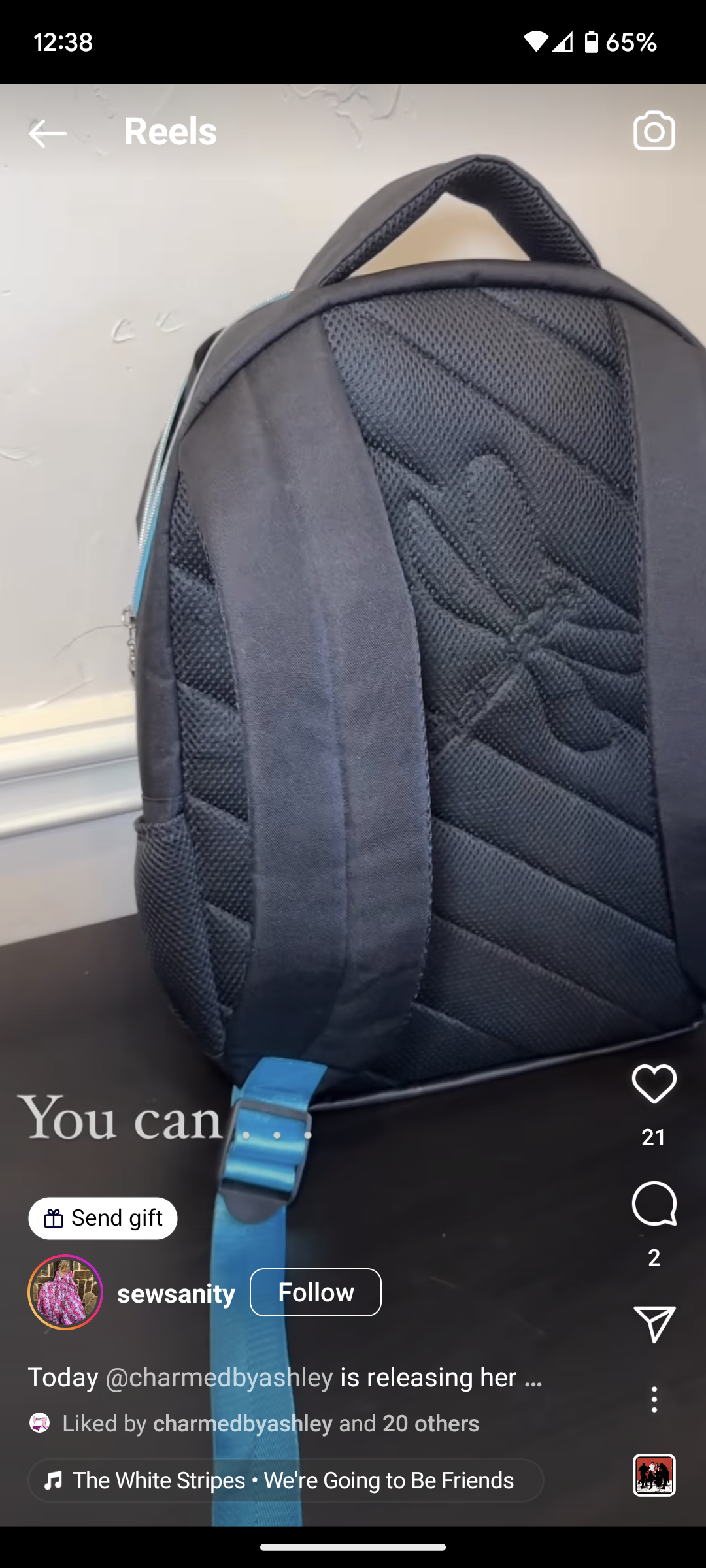
Task: Tap Send gift to sewsanity
Action: [103, 1218]
